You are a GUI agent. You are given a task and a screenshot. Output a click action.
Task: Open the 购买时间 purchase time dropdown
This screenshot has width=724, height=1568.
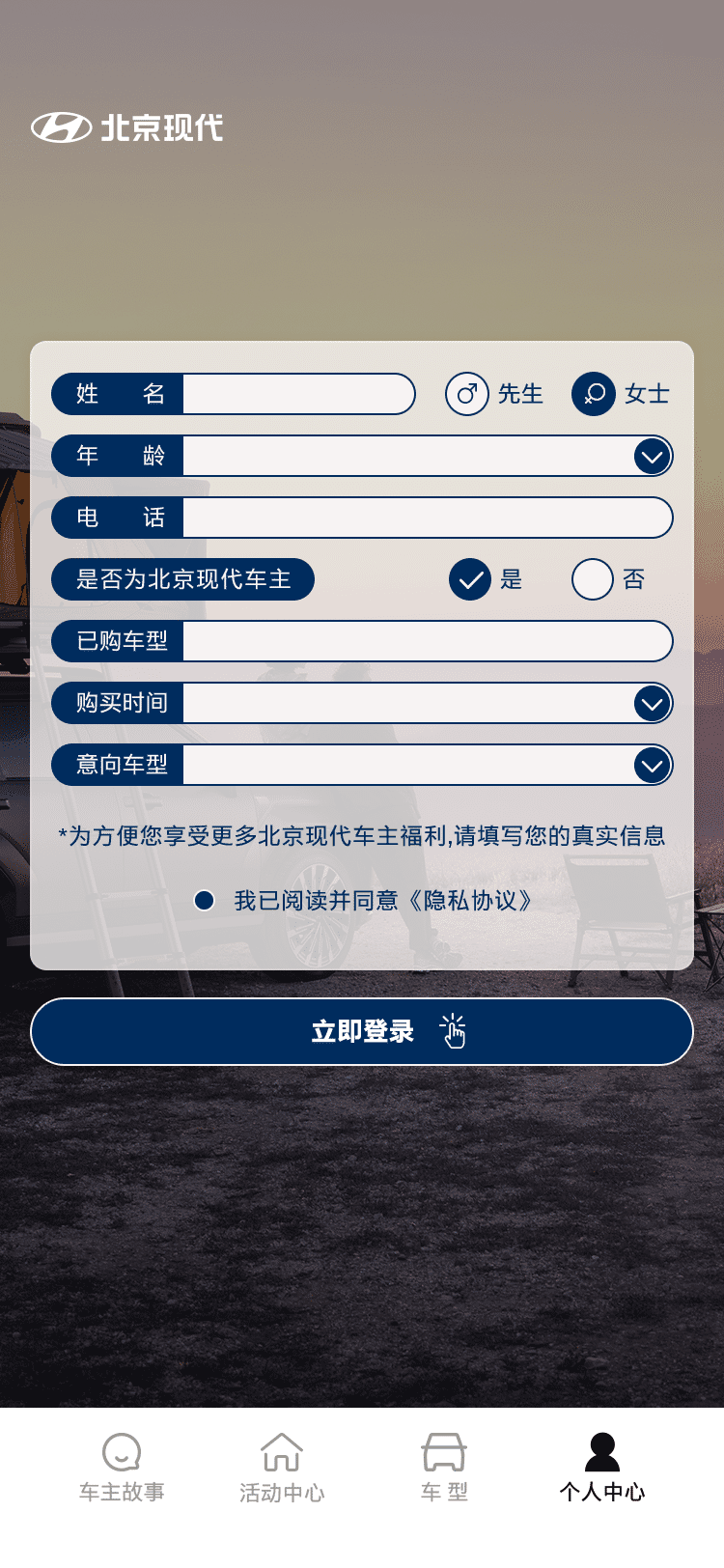(x=653, y=703)
